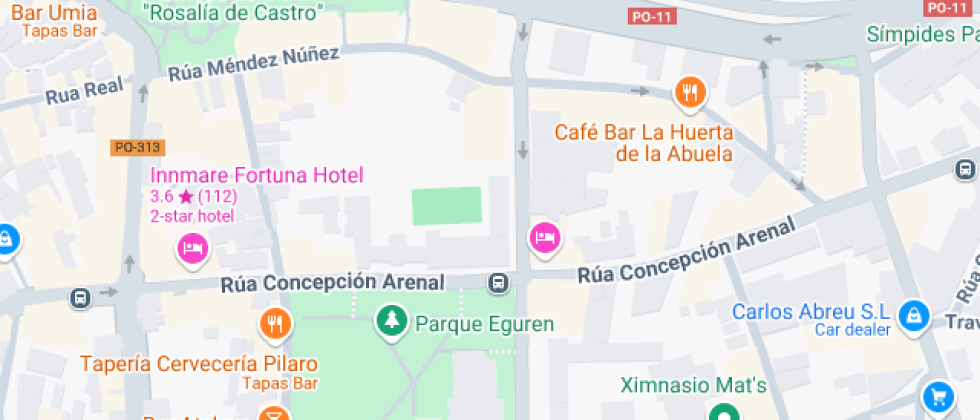This screenshot has width=980, height=420.
Task: Select the hotel pin on Rúa Concepción Arenal
Action: (544, 237)
